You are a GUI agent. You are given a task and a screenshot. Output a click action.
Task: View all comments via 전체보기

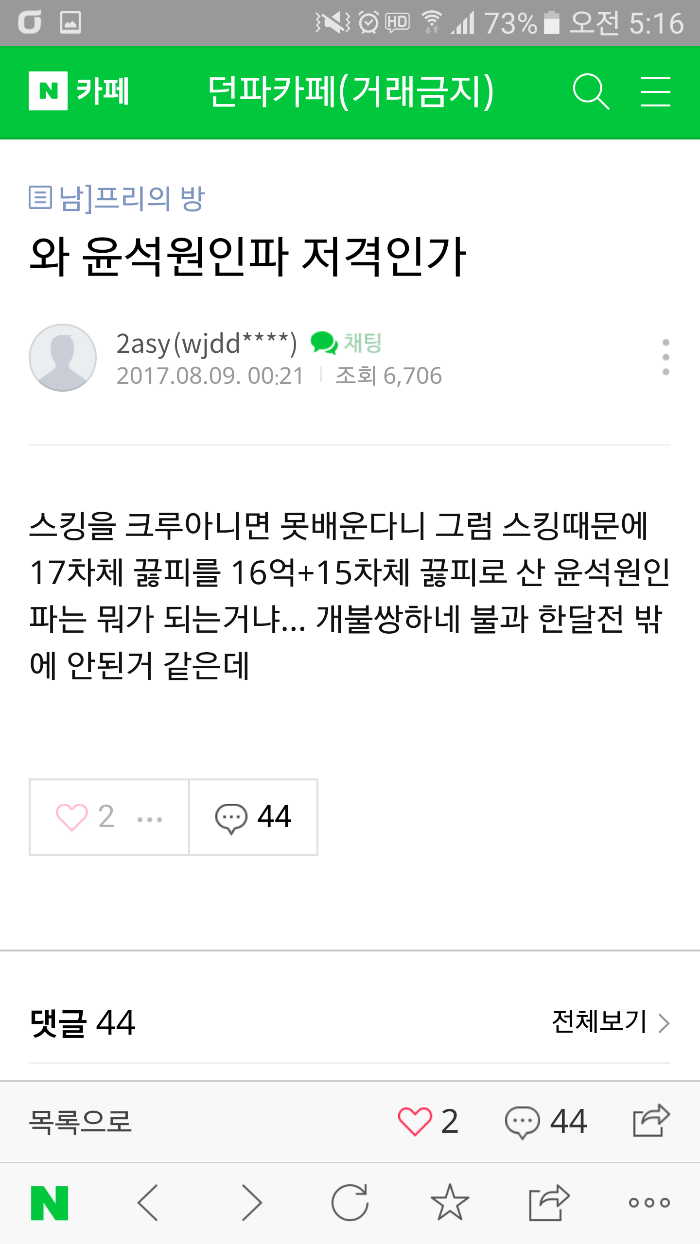(610, 1022)
